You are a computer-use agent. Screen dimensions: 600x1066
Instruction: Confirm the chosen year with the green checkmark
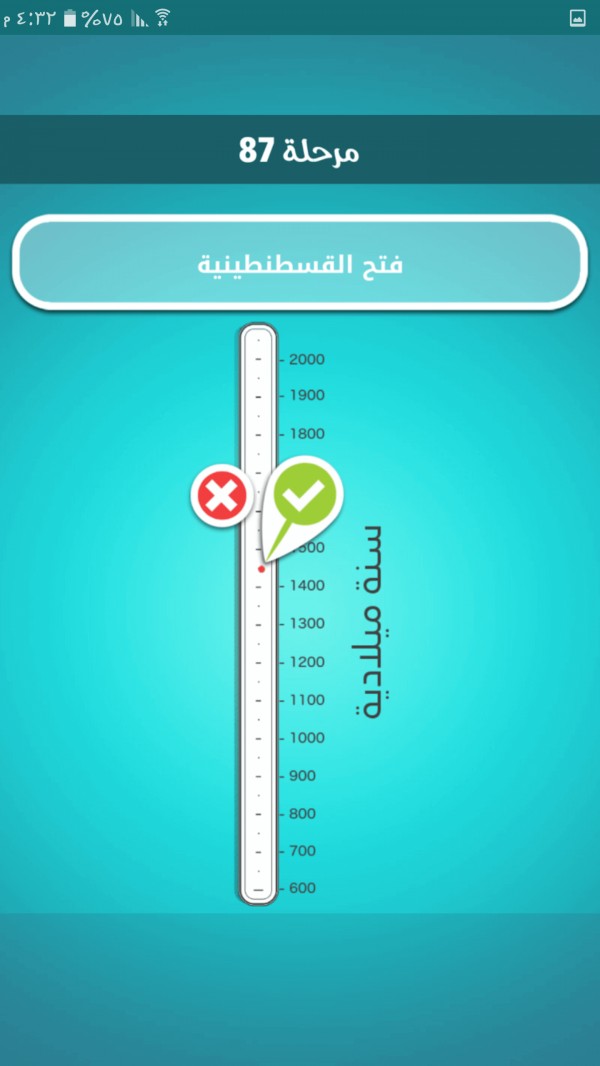304,498
